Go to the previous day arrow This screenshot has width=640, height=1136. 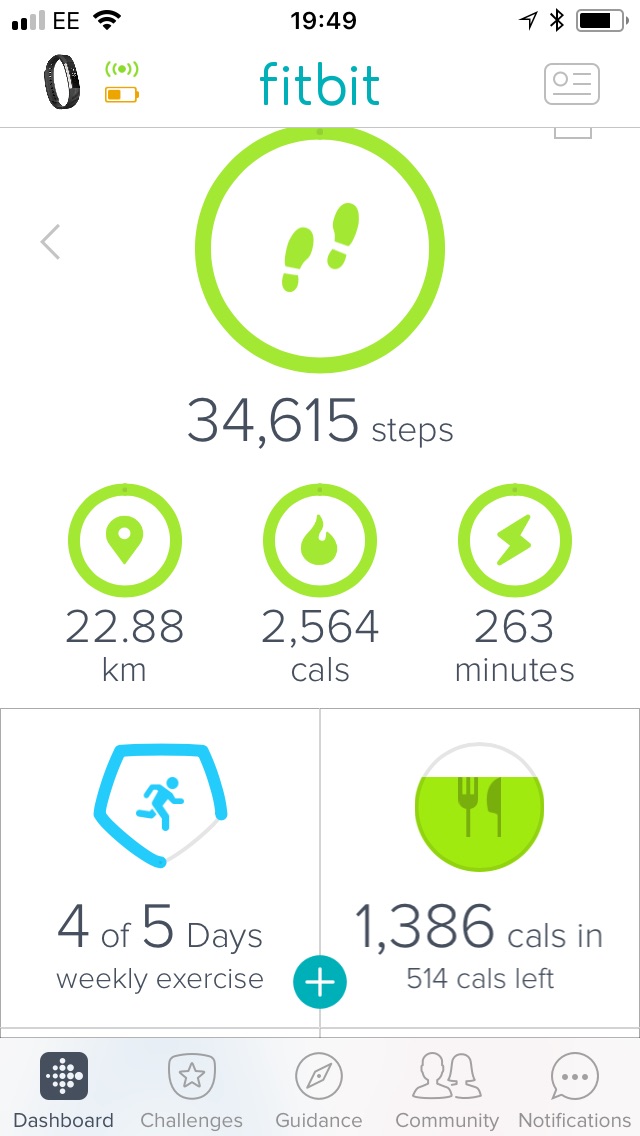tap(50, 241)
